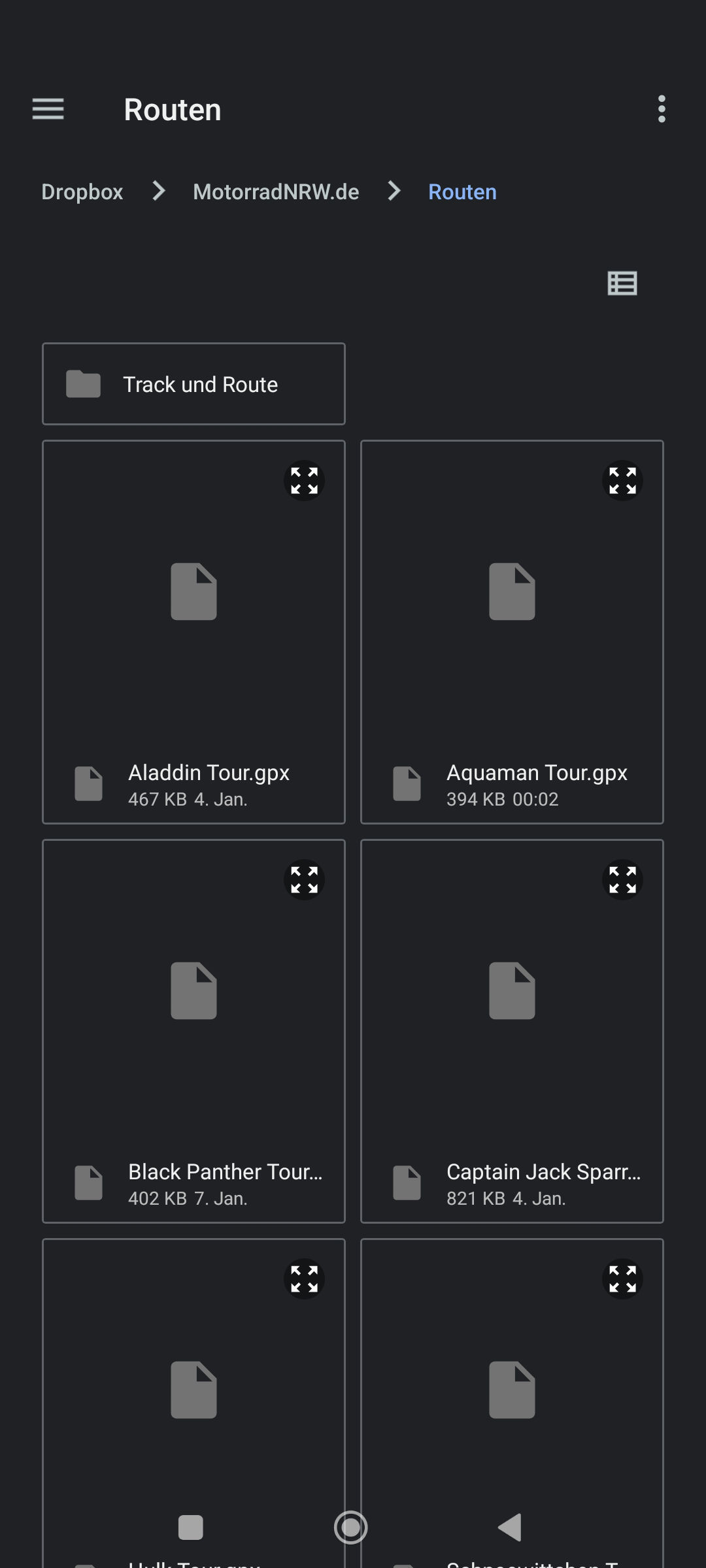The width and height of the screenshot is (706, 1568).
Task: Open the Black Panther Tour file
Action: [193, 1032]
